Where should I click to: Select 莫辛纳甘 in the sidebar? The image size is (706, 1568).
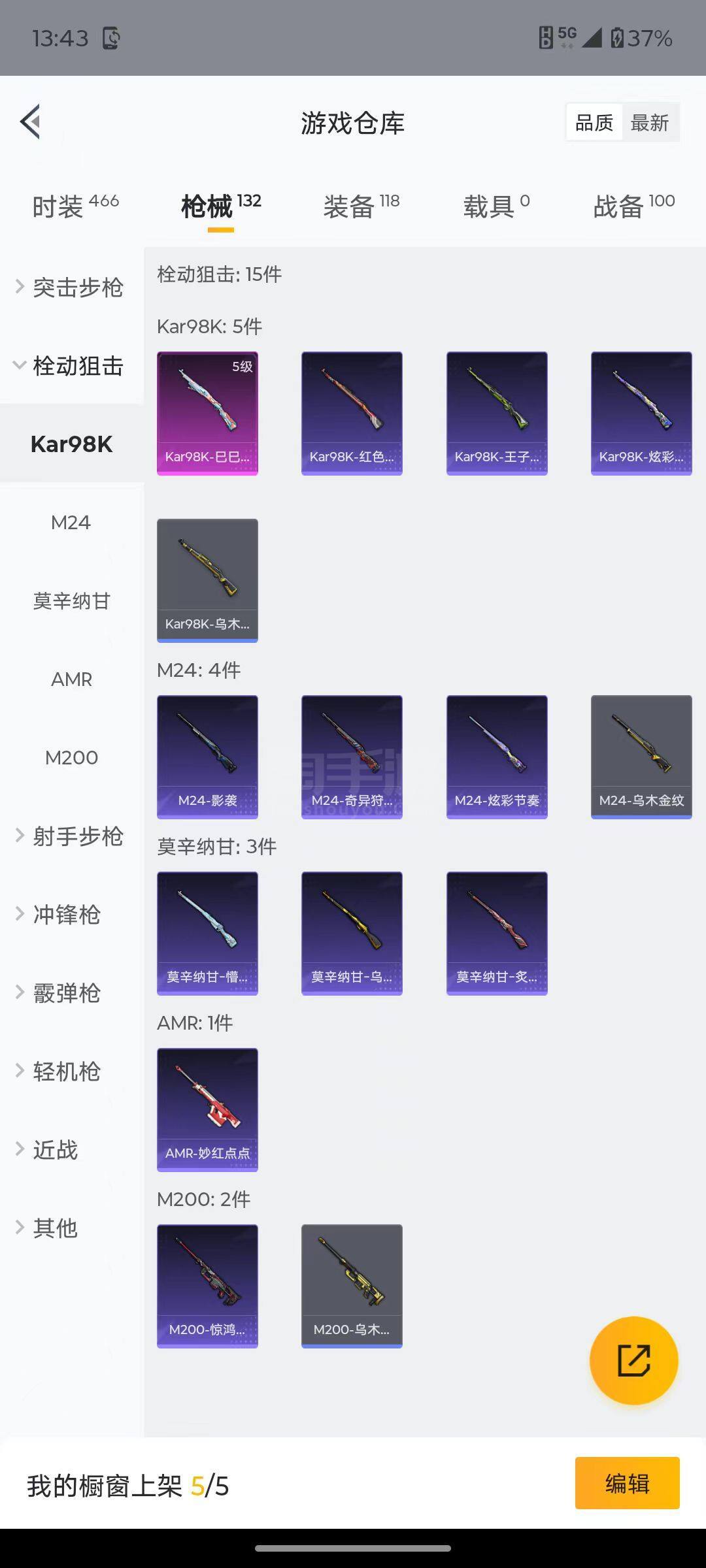click(x=71, y=601)
